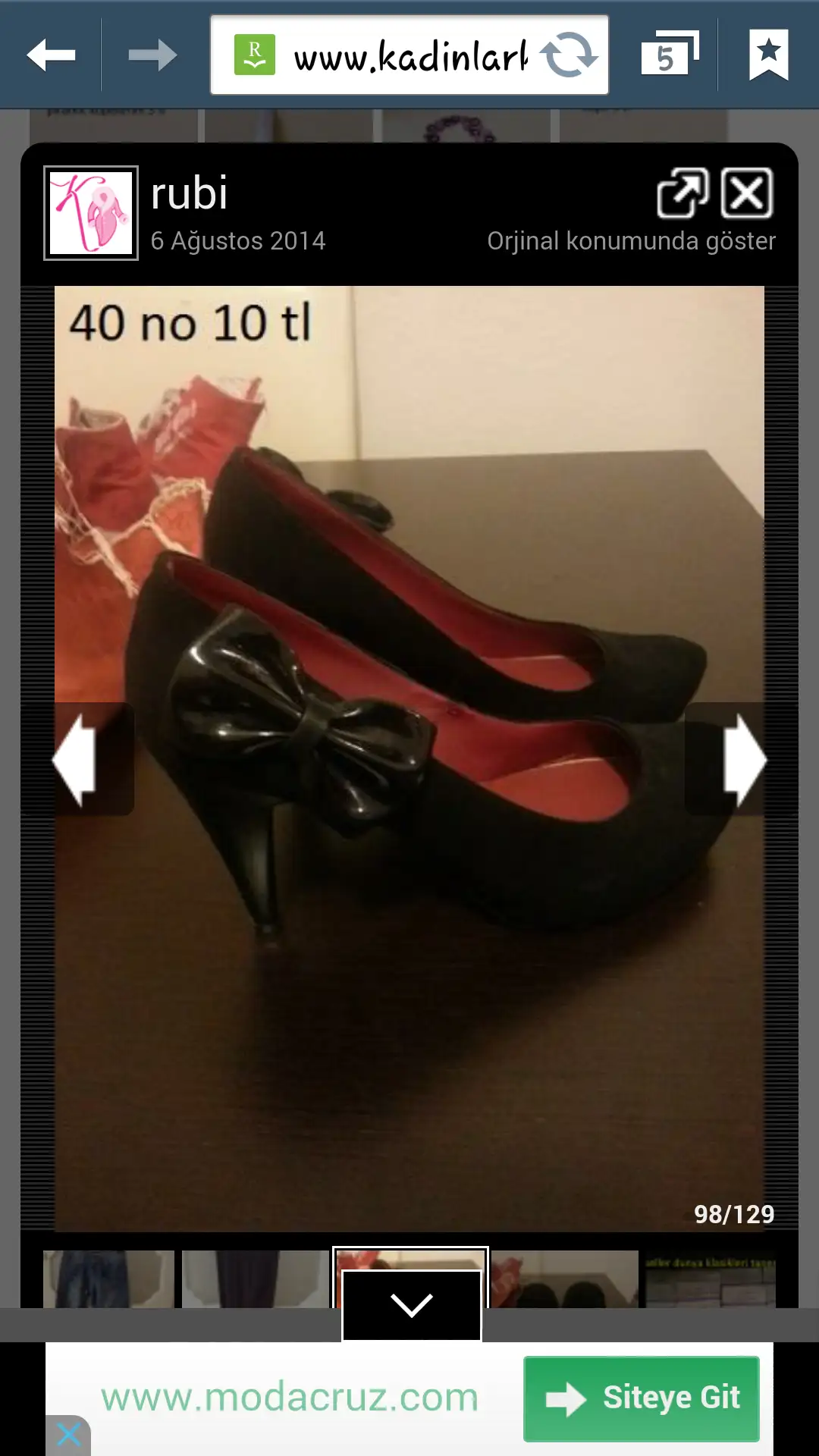Screen dimensions: 819x1456
Task: Show the next photo
Action: [x=743, y=760]
